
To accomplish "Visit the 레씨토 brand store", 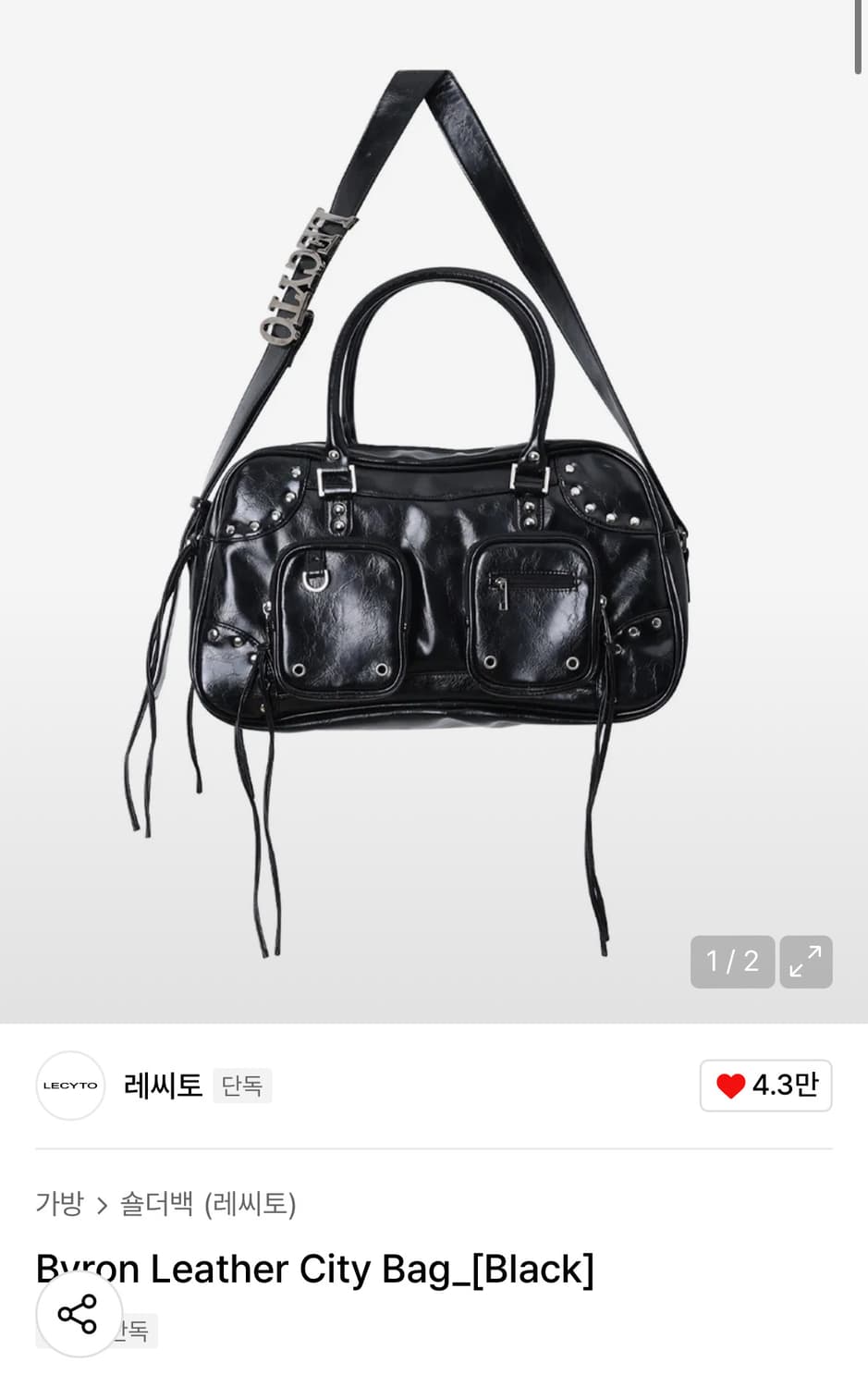I will tap(163, 1086).
